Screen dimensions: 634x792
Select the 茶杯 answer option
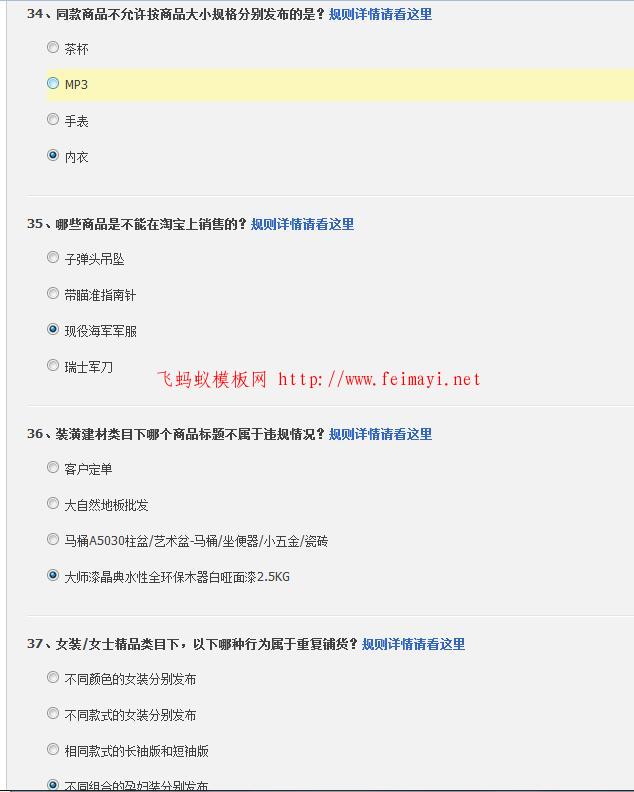(53, 47)
